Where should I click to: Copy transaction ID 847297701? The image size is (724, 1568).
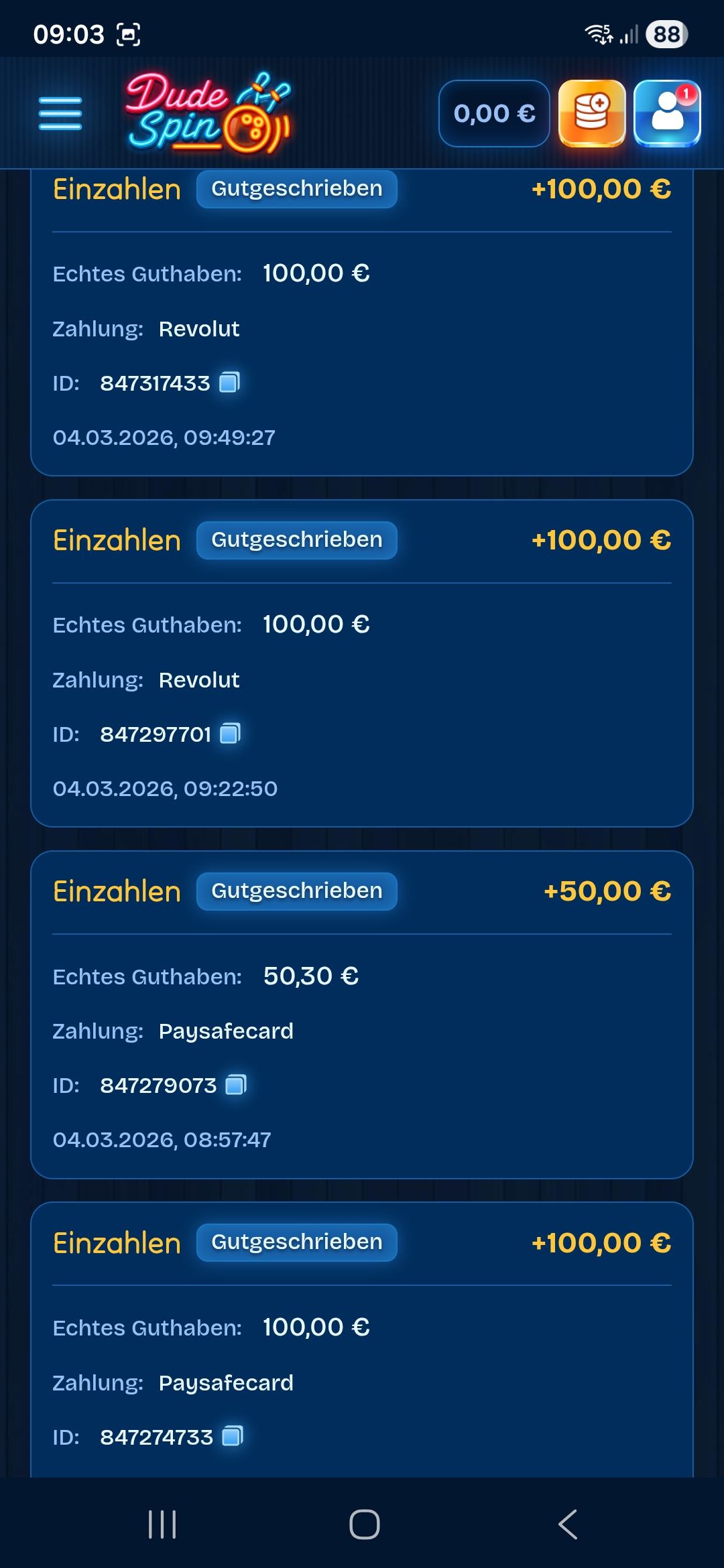[x=231, y=734]
